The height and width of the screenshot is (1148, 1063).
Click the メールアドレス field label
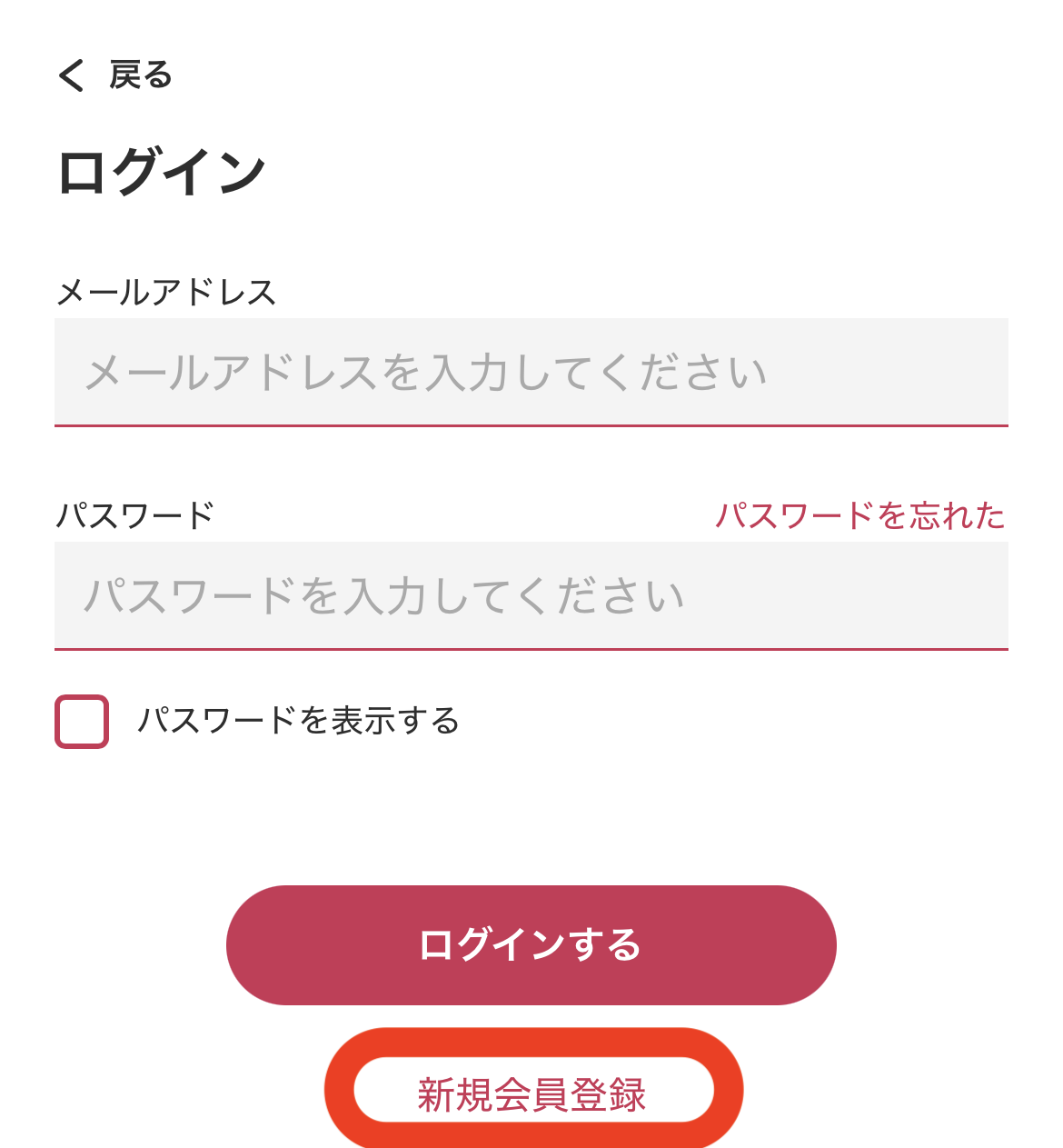[x=168, y=289]
